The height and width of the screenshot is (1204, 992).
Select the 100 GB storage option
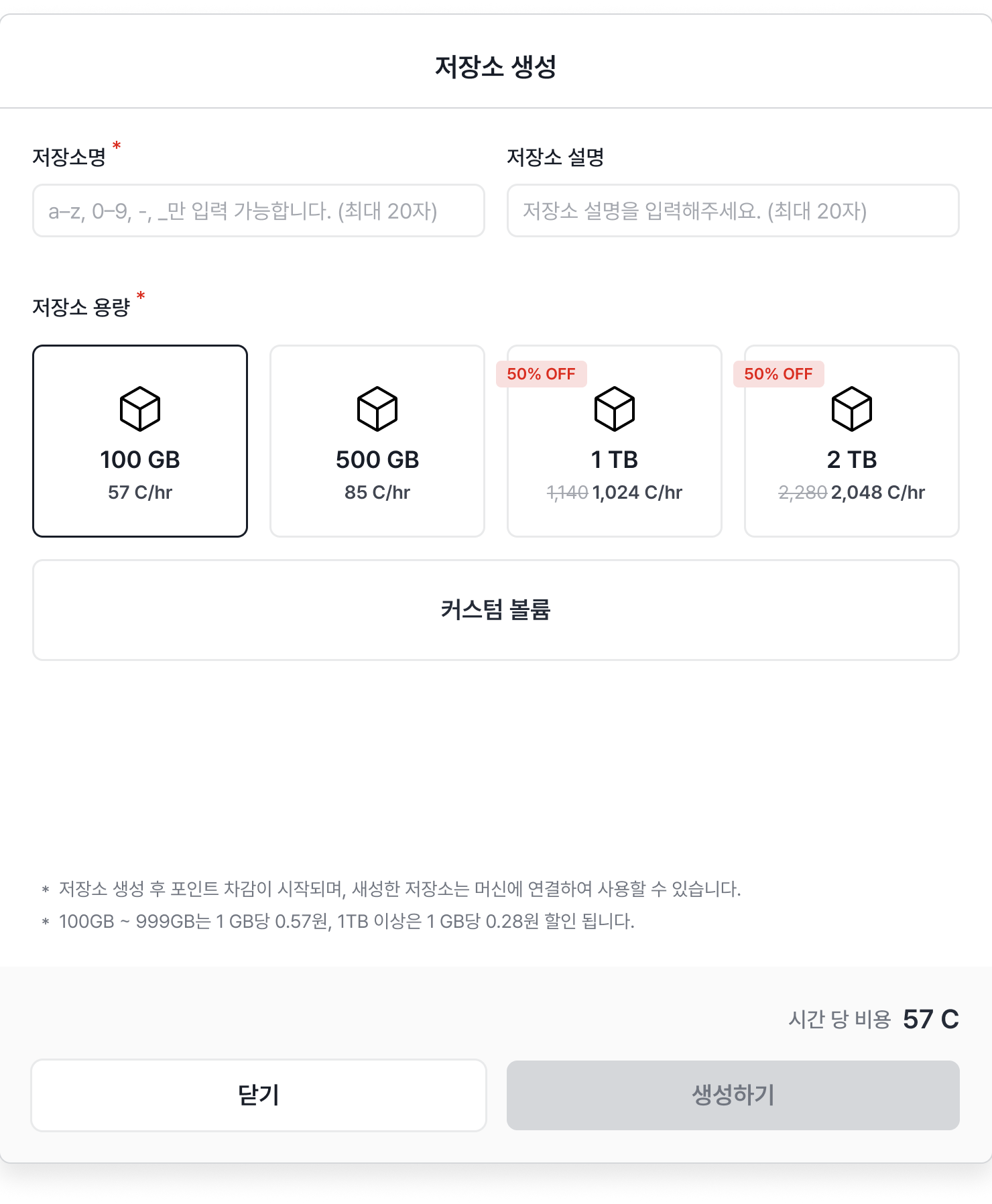click(x=140, y=441)
